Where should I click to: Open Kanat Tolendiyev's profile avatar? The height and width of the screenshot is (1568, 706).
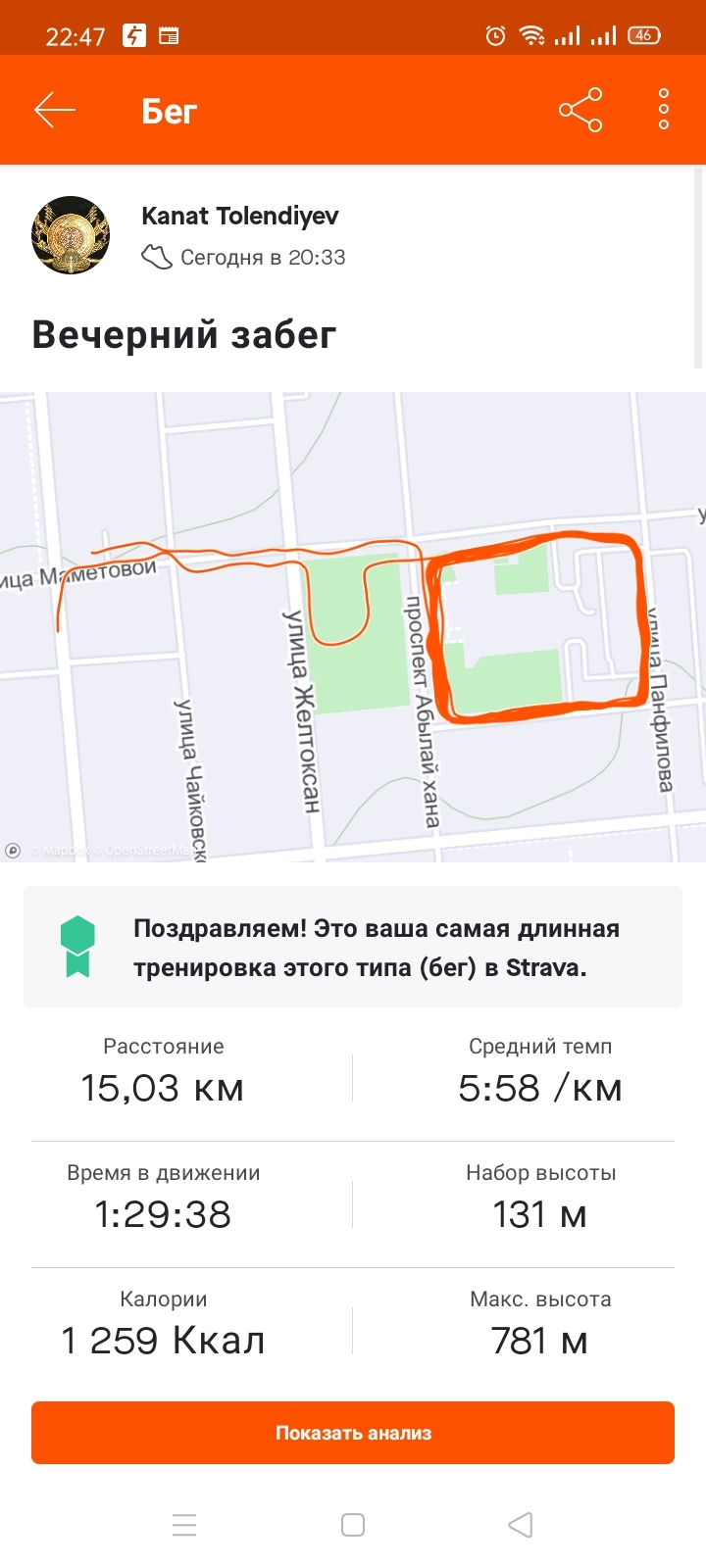click(x=71, y=235)
